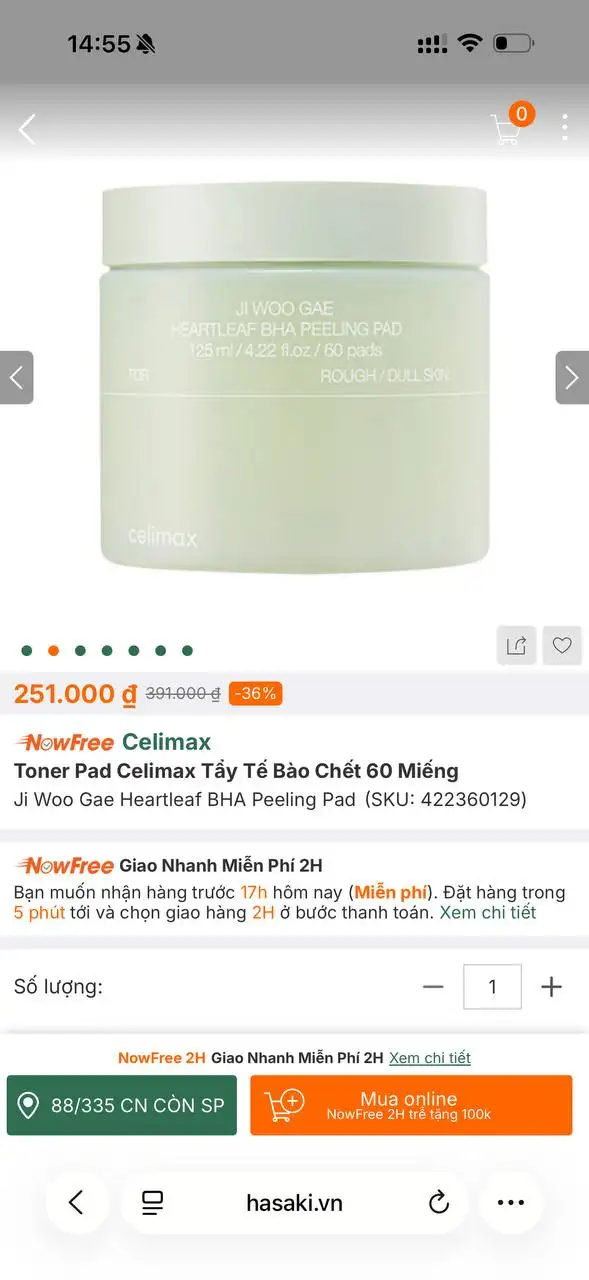Viewport: 589px width, 1280px height.
Task: Reload the hasaki.vn page
Action: (x=439, y=1203)
